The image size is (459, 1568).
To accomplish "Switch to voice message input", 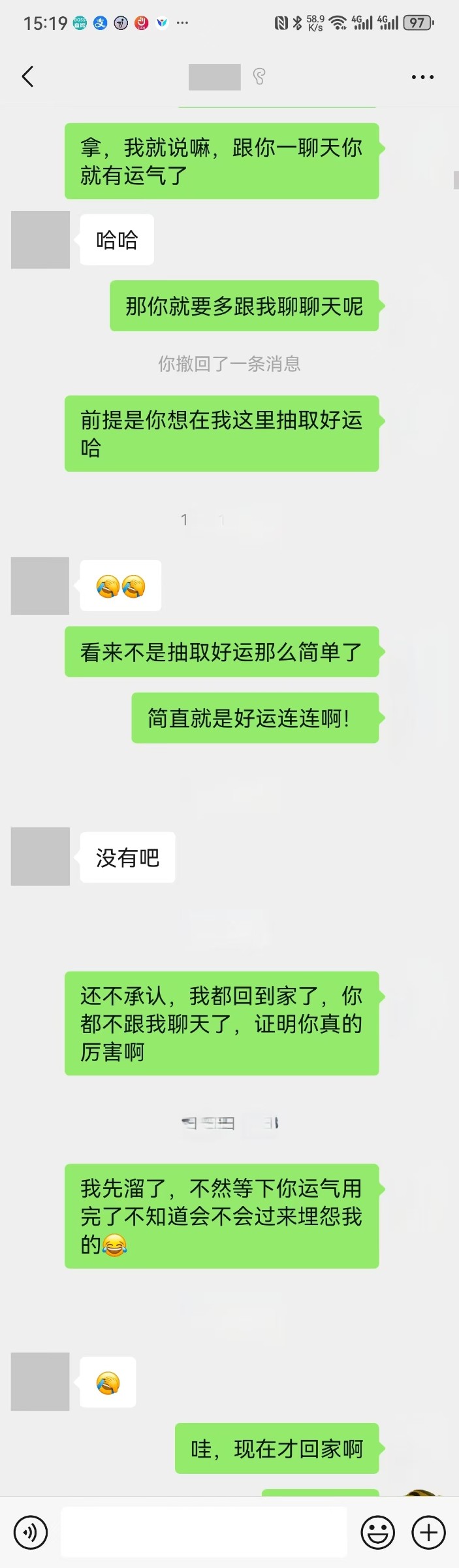I will (31, 1532).
